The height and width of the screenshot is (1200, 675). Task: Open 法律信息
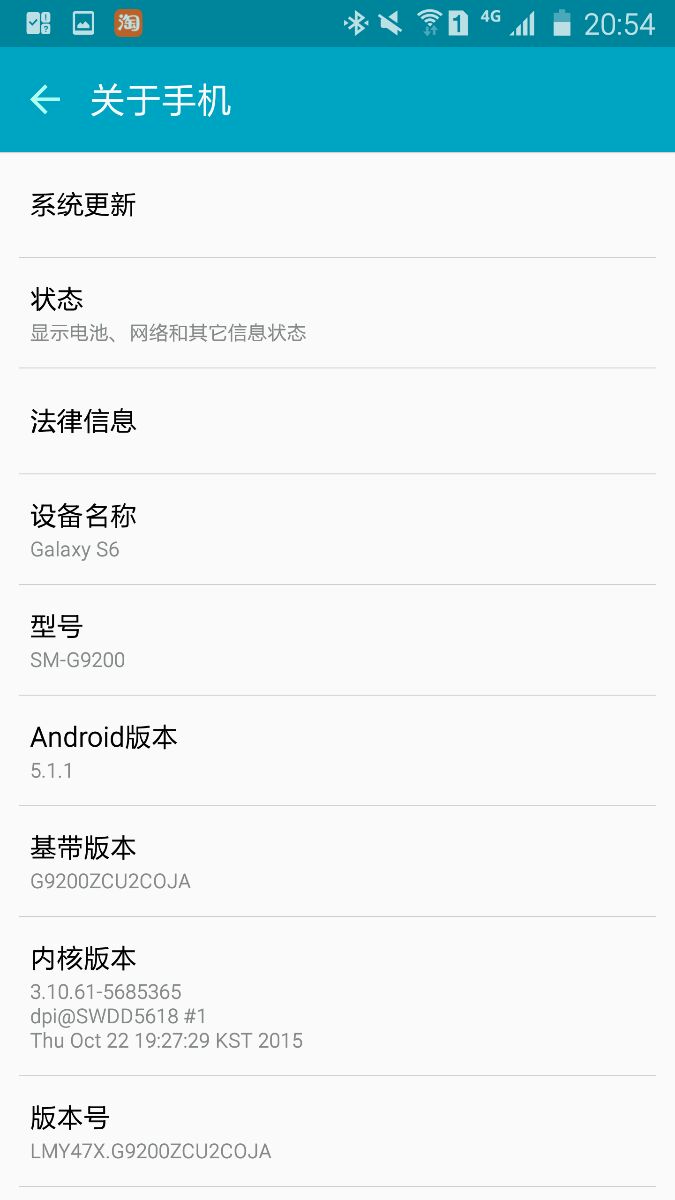(x=337, y=421)
